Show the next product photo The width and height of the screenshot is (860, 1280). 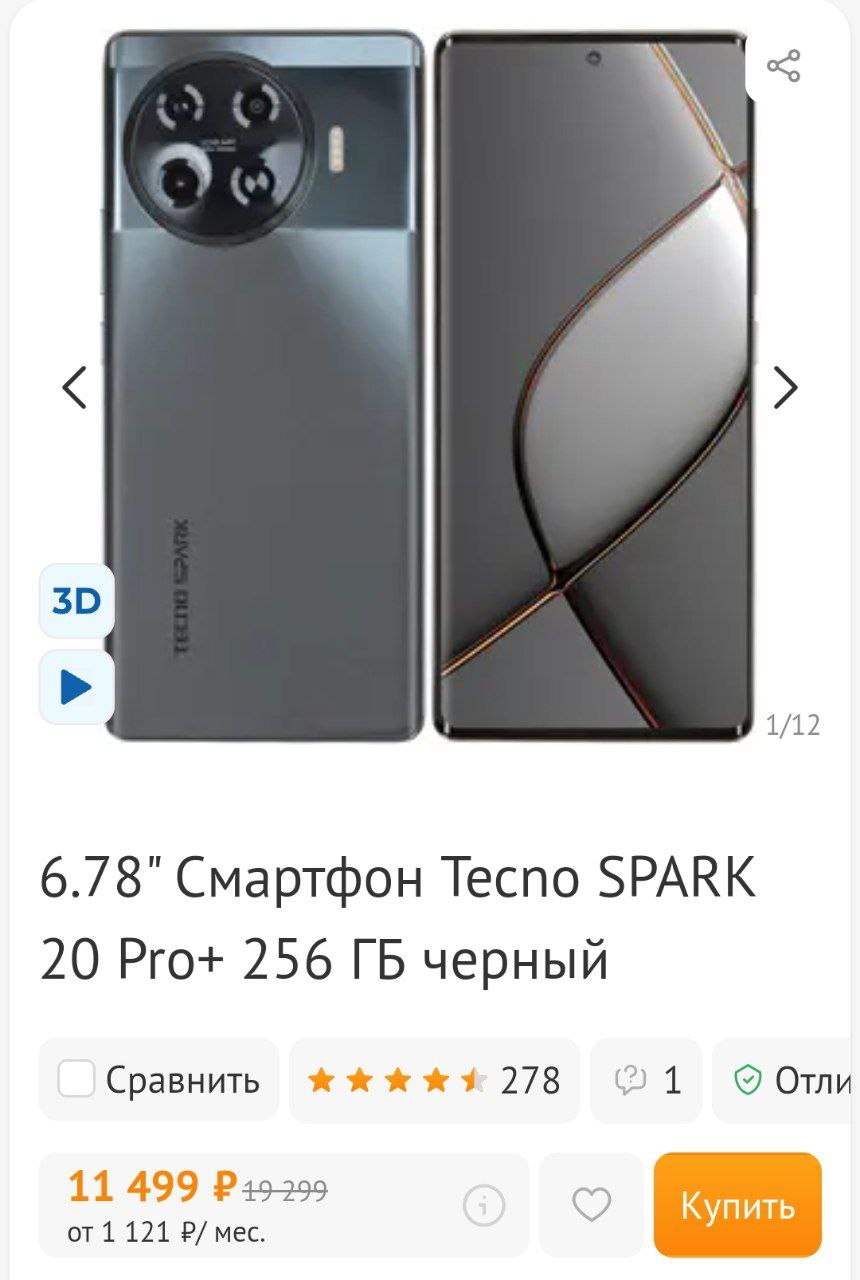pyautogui.click(x=786, y=388)
